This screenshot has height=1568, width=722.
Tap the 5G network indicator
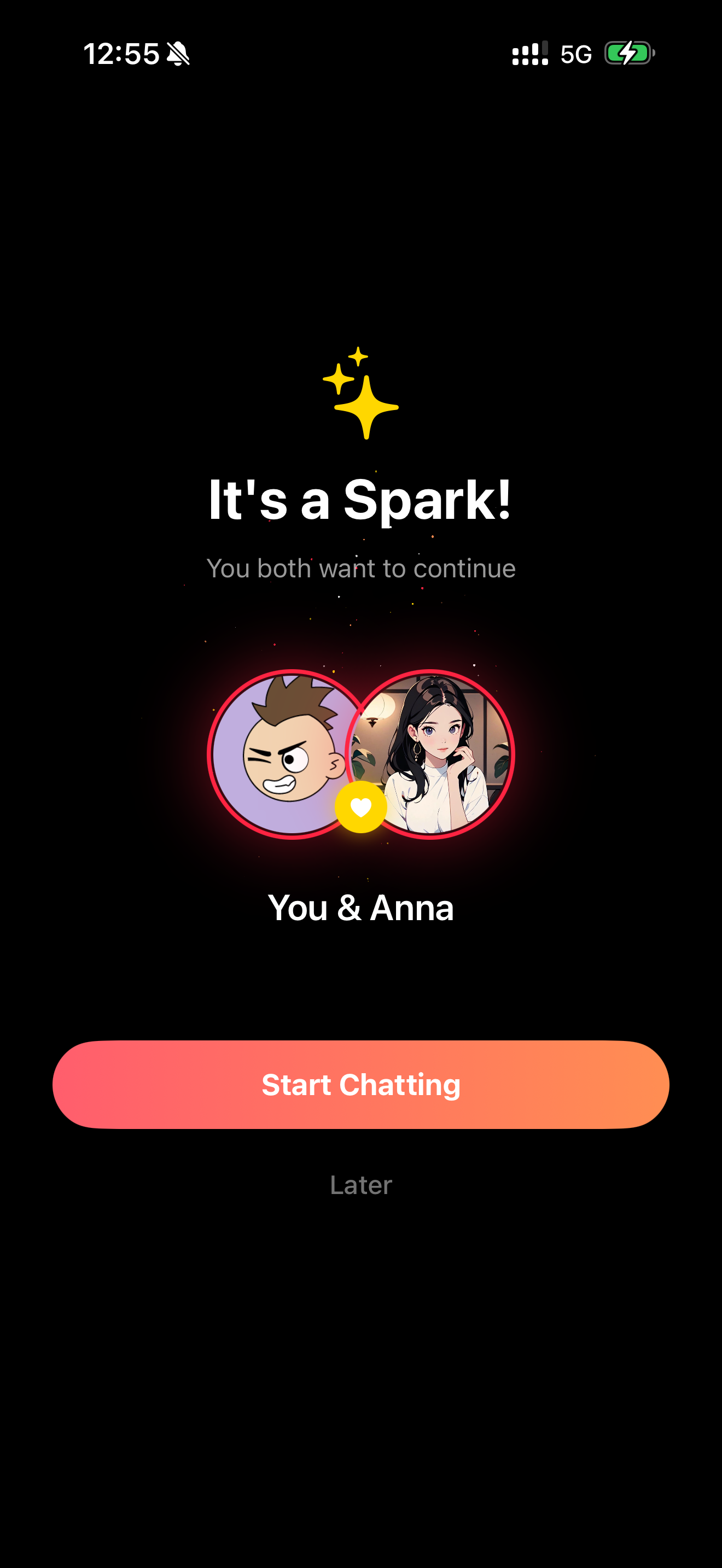click(x=576, y=54)
